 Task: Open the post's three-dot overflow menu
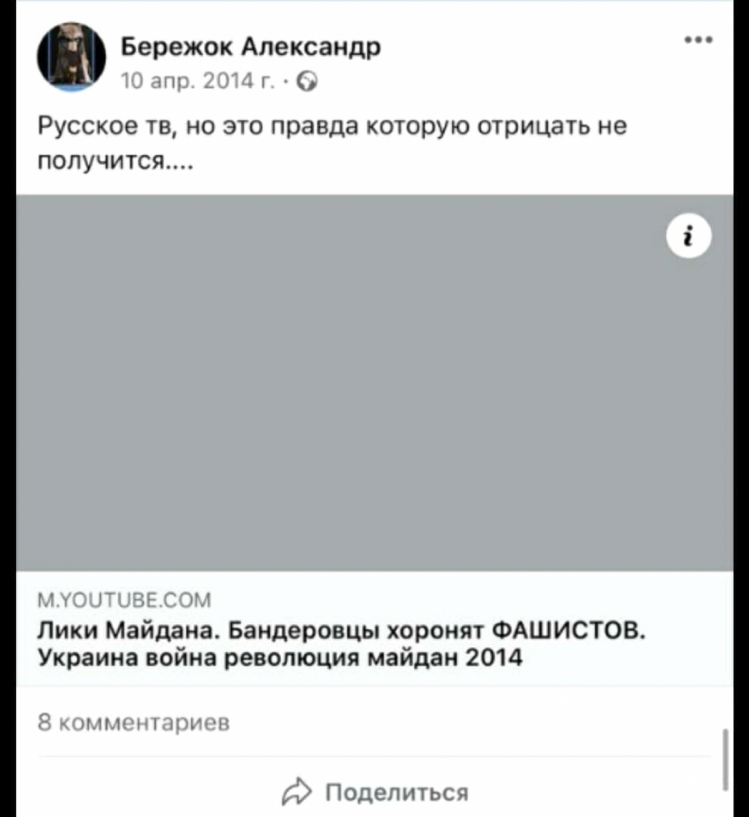point(698,41)
